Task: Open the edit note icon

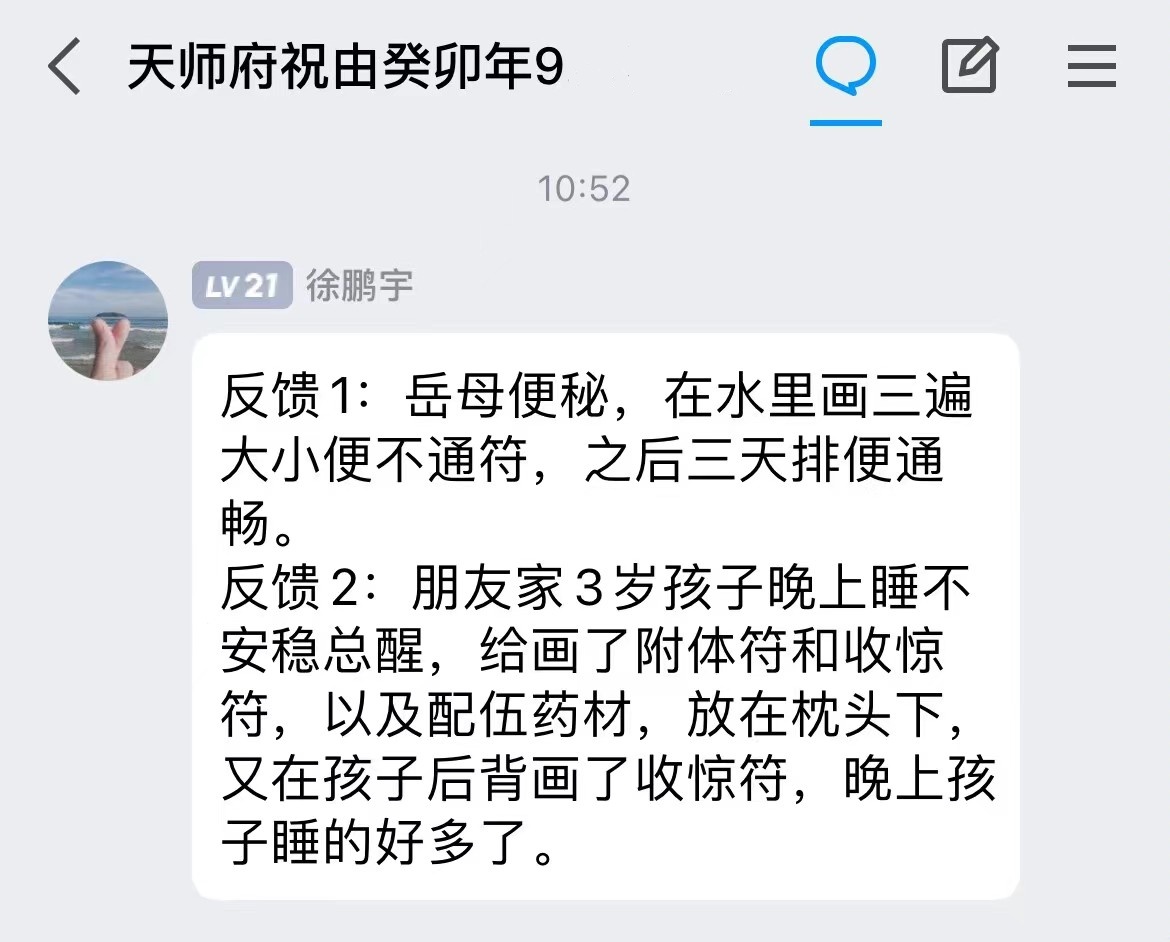Action: (x=969, y=67)
